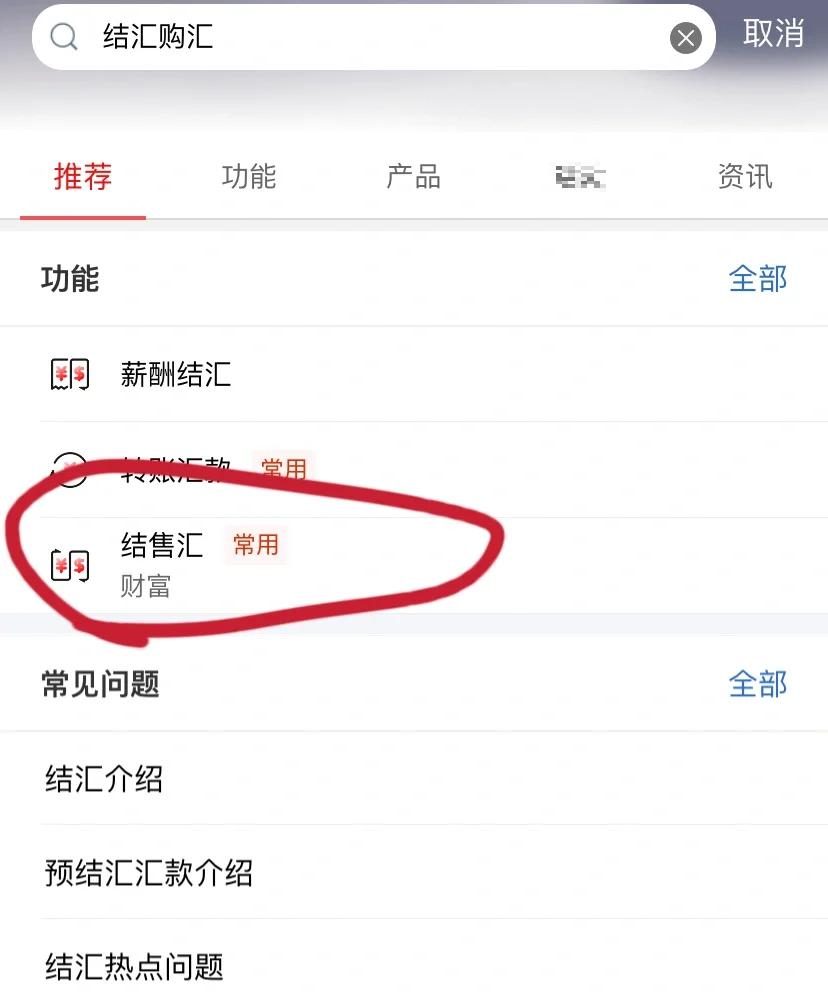Tap 全部 beside the 常见问题 section header
Viewport: 828px width, 994px height.
757,684
